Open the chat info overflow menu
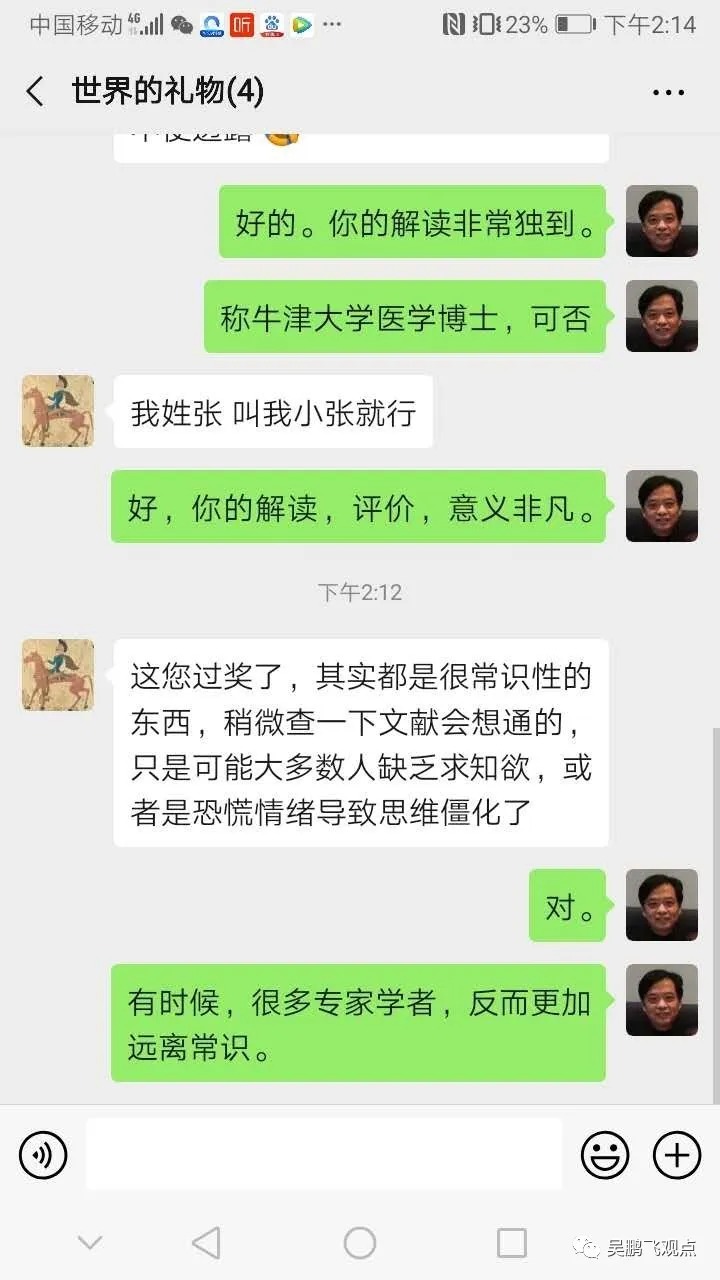The width and height of the screenshot is (720, 1280). [x=668, y=93]
